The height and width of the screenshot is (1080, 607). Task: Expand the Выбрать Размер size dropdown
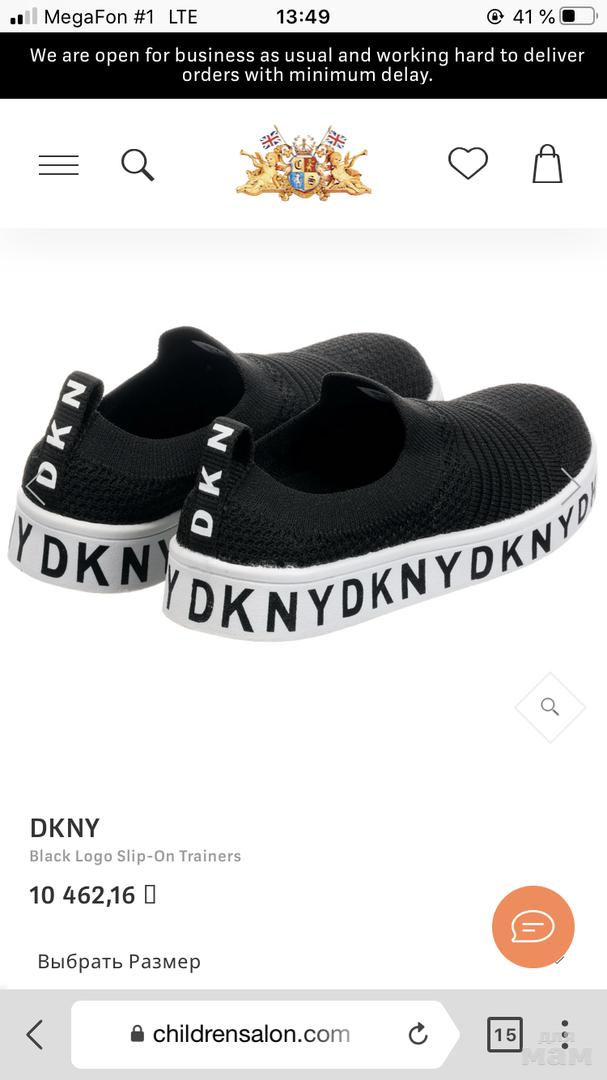click(x=300, y=961)
